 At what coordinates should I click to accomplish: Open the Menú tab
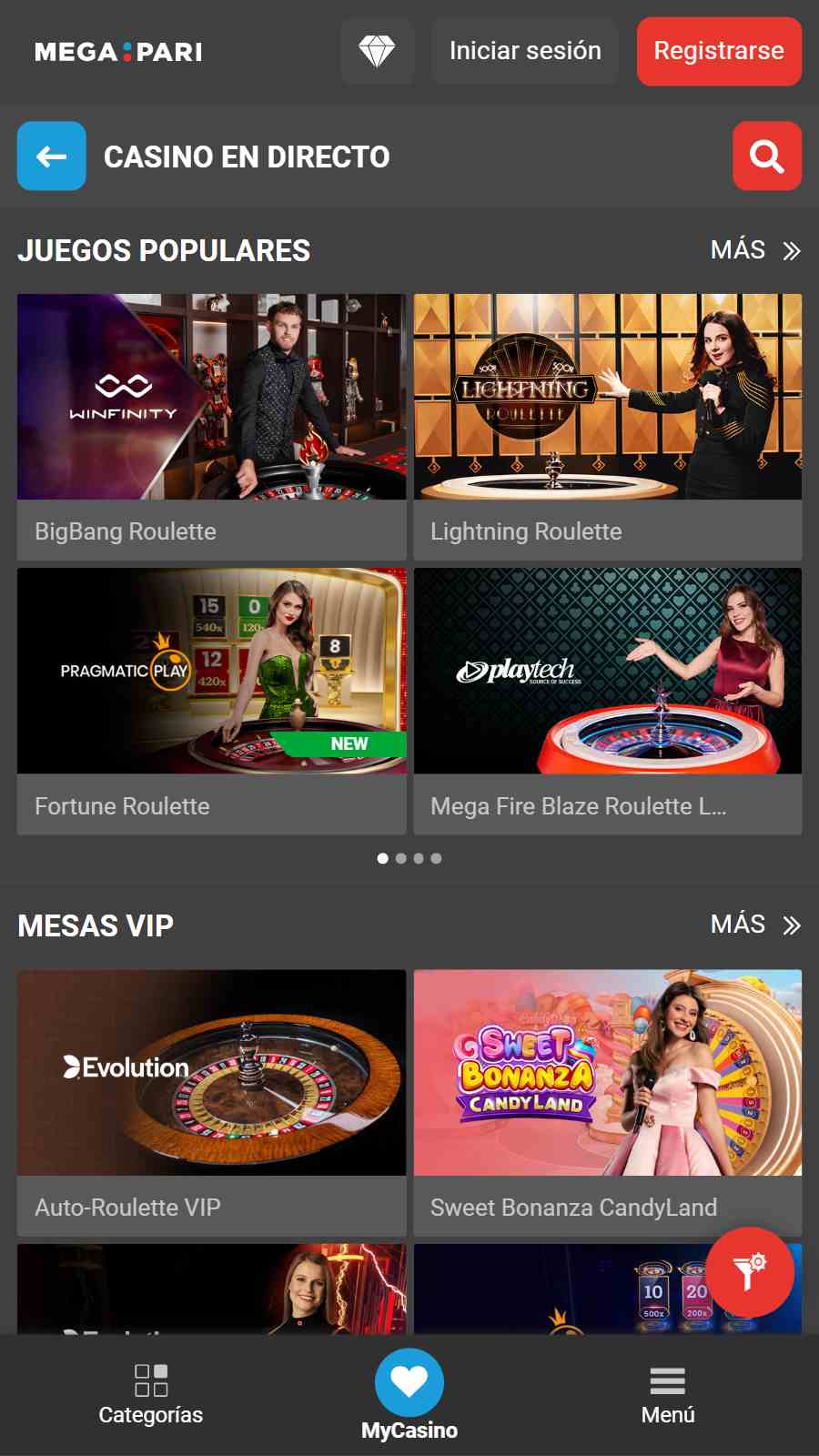(668, 1394)
